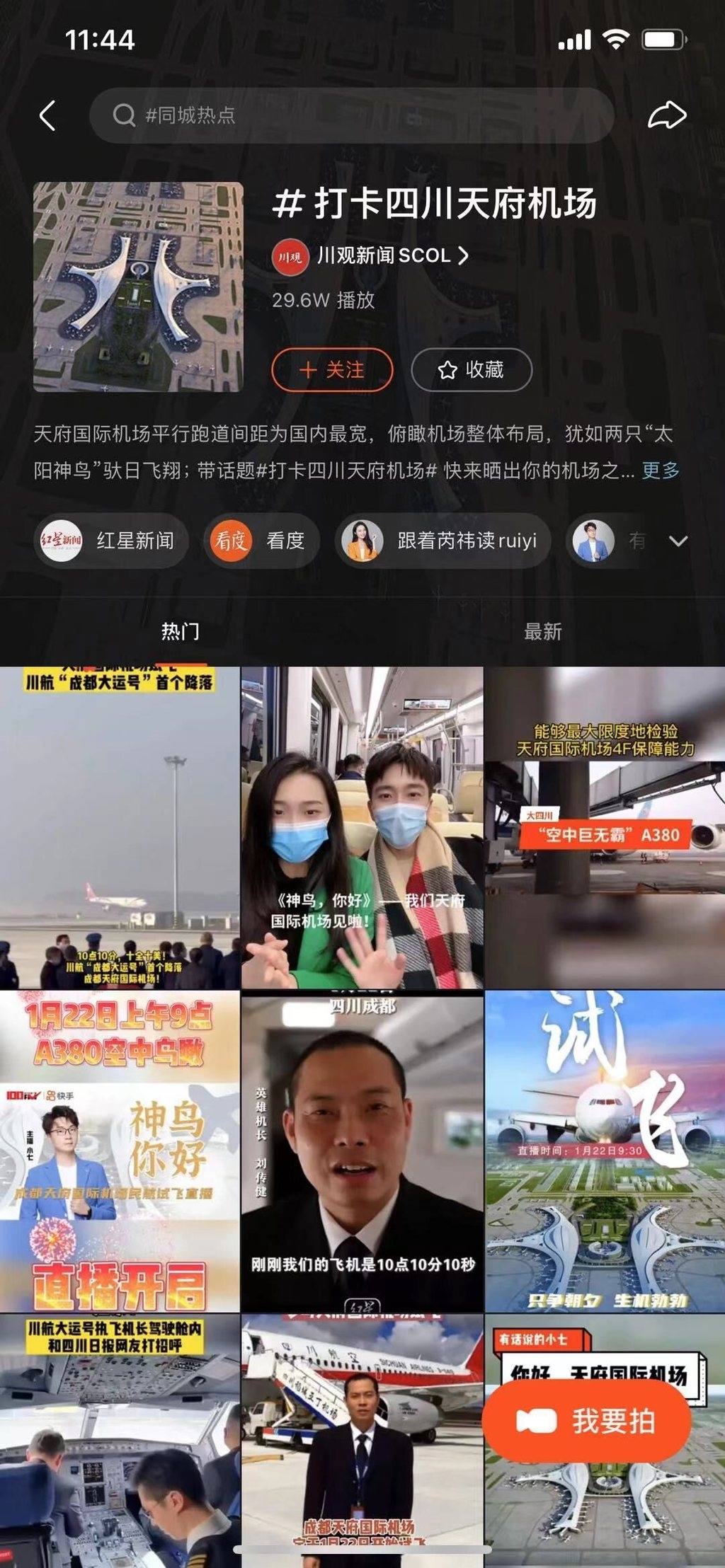The width and height of the screenshot is (725, 1568).
Task: Open the 空中巨无霸 A380 video
Action: 605,828
